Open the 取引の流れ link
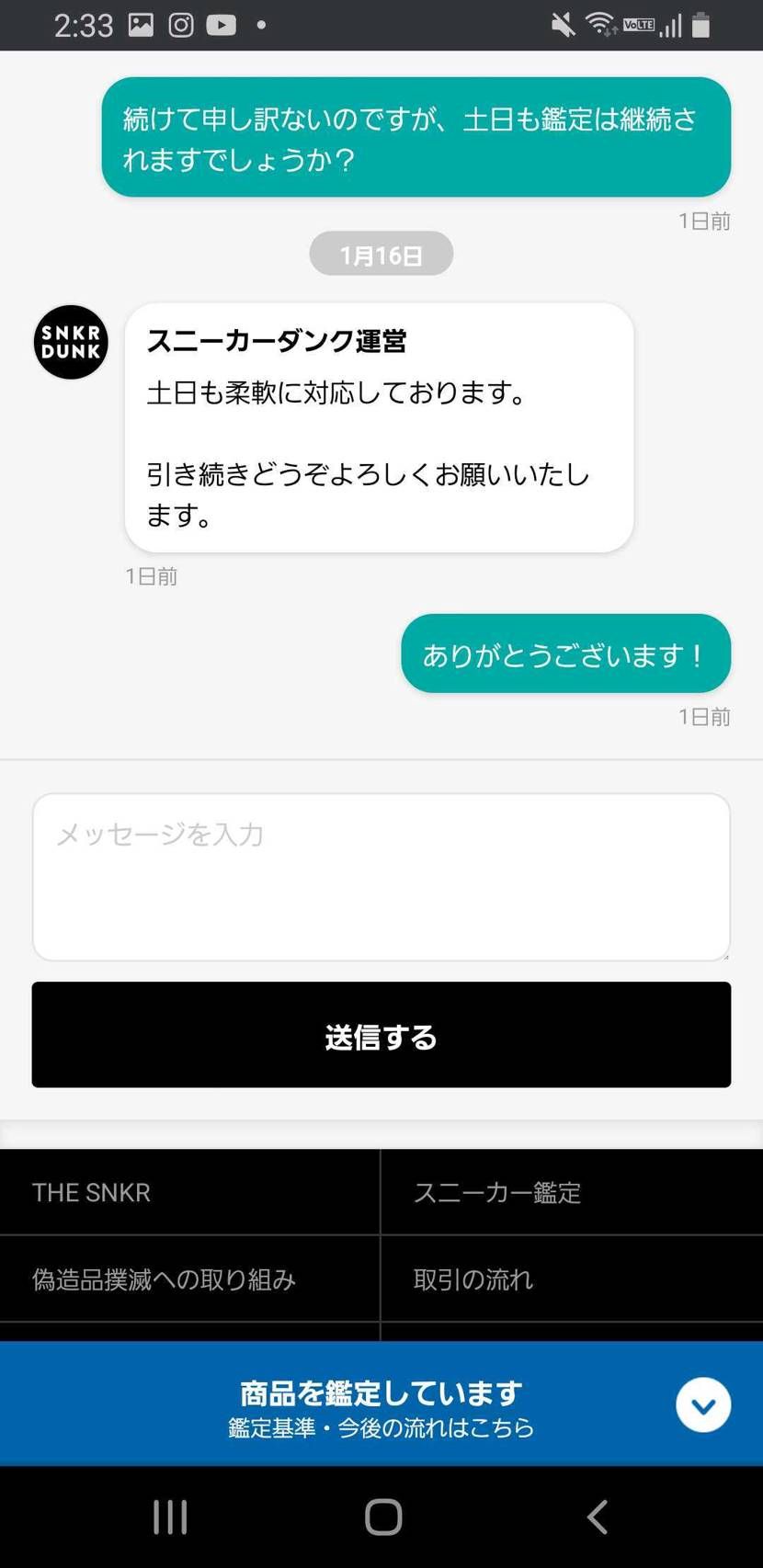The image size is (763, 1568). click(x=473, y=1278)
